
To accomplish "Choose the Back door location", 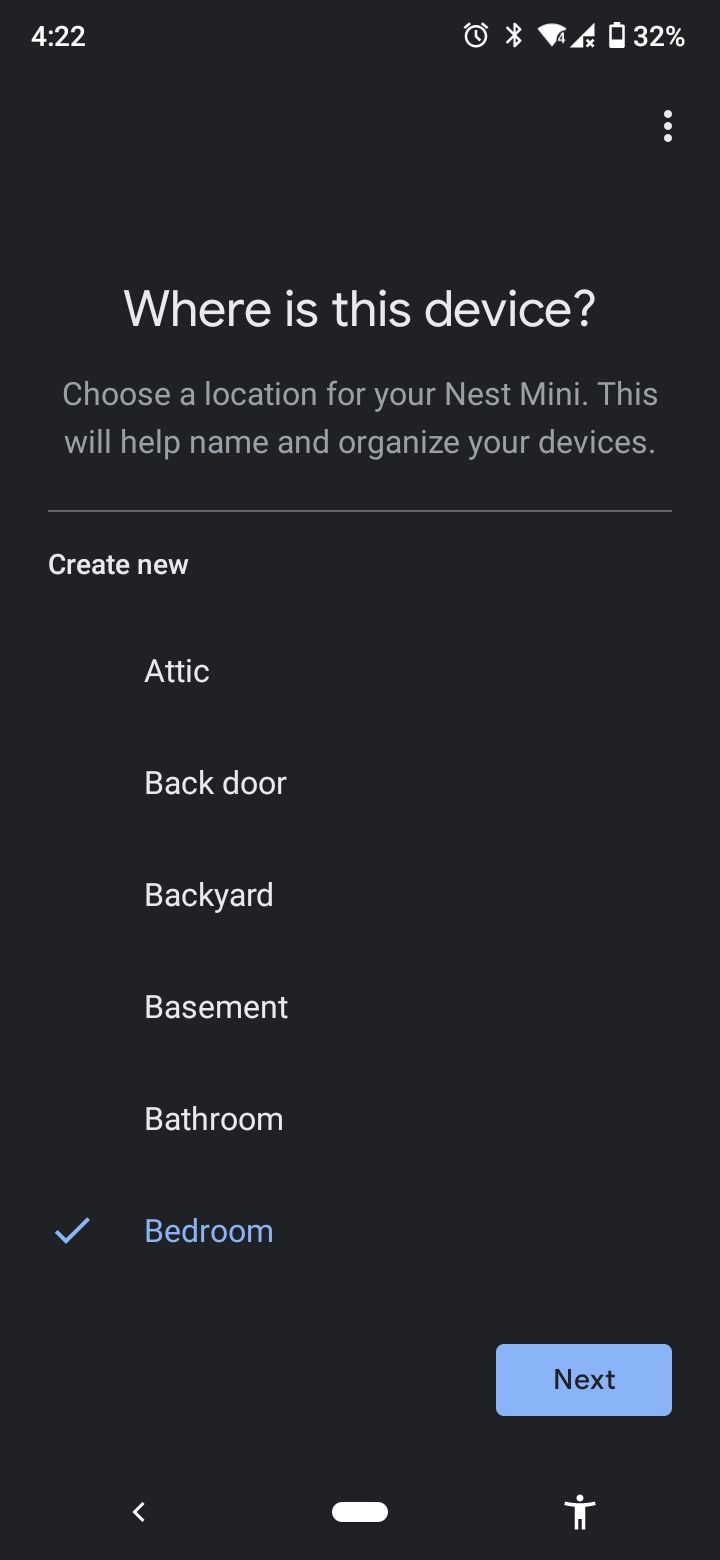I will point(215,783).
